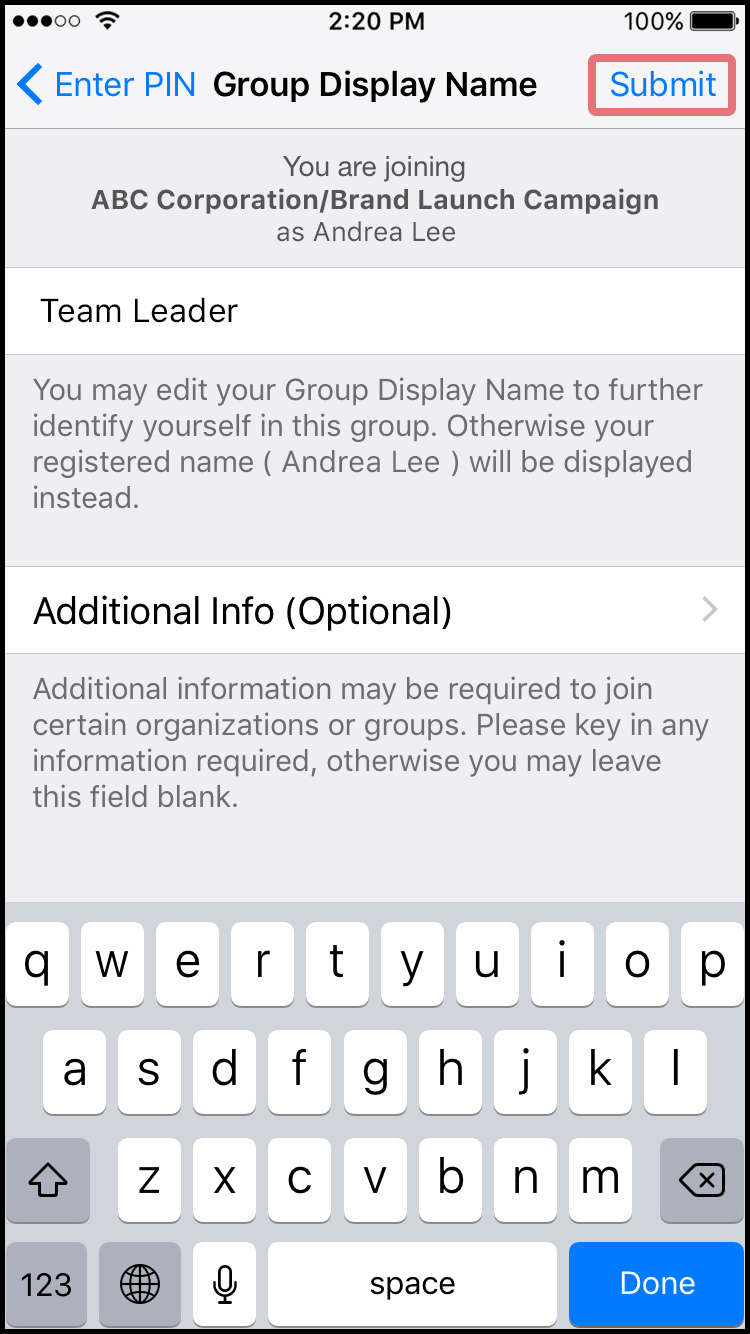Tap Done on the keyboard
Image resolution: width=750 pixels, height=1334 pixels.
657,1283
